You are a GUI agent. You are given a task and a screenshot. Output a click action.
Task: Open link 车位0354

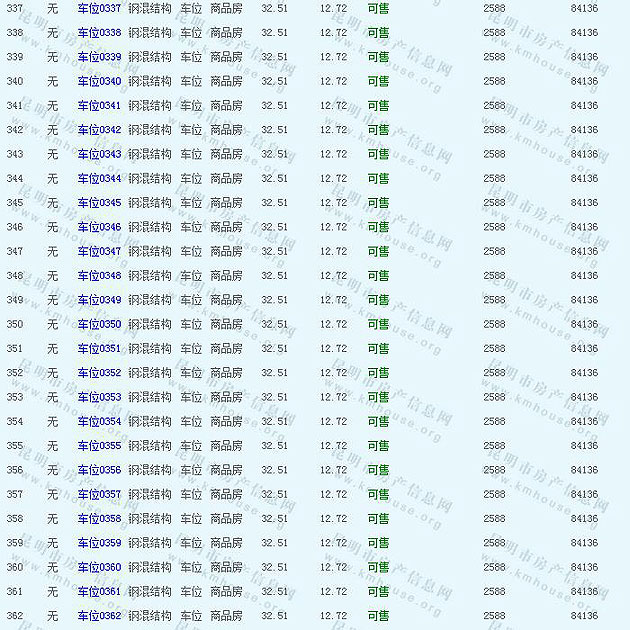(99, 422)
